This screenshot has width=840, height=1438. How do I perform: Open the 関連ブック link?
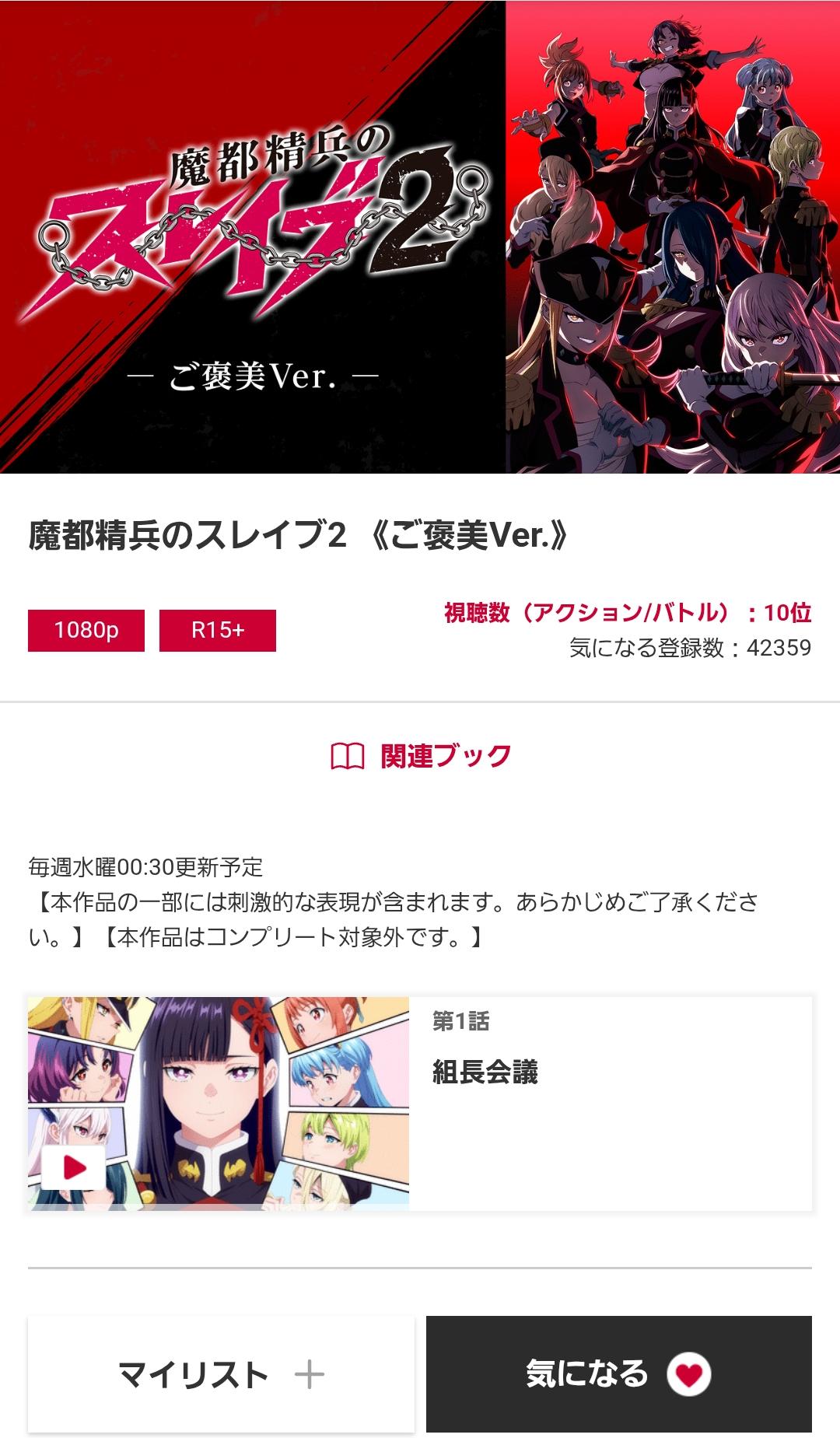[421, 755]
